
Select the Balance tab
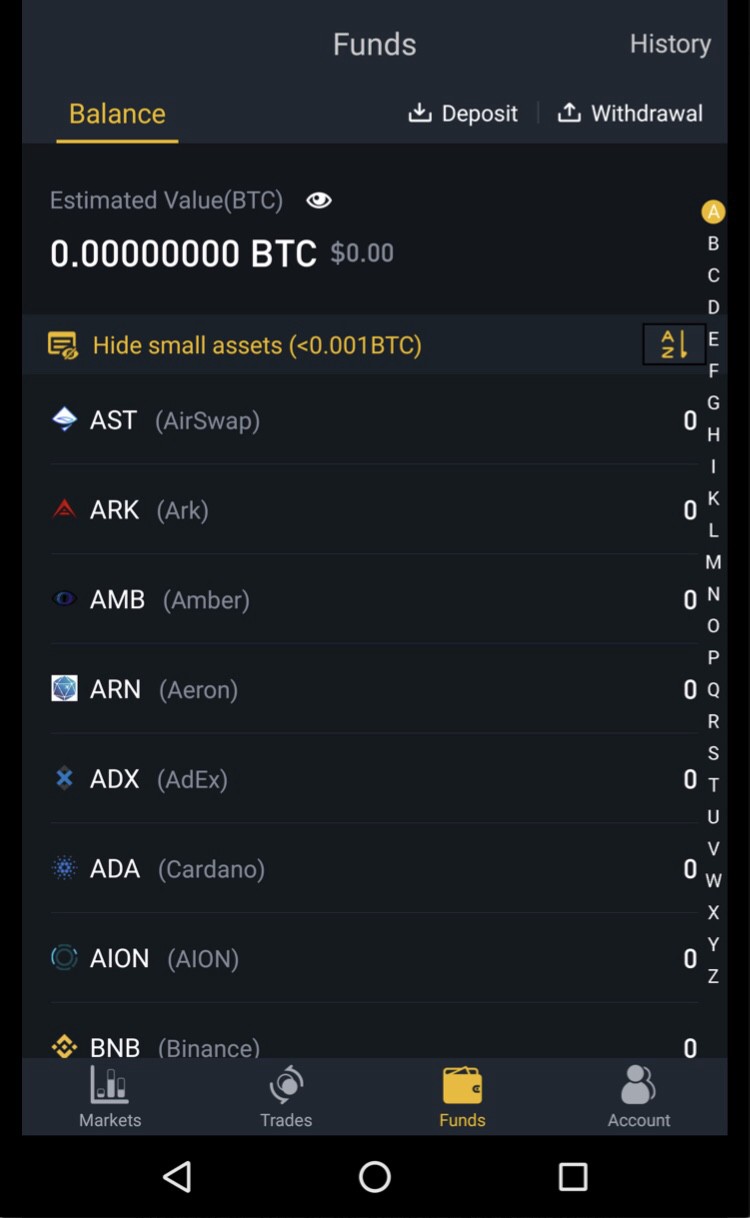[x=117, y=114]
